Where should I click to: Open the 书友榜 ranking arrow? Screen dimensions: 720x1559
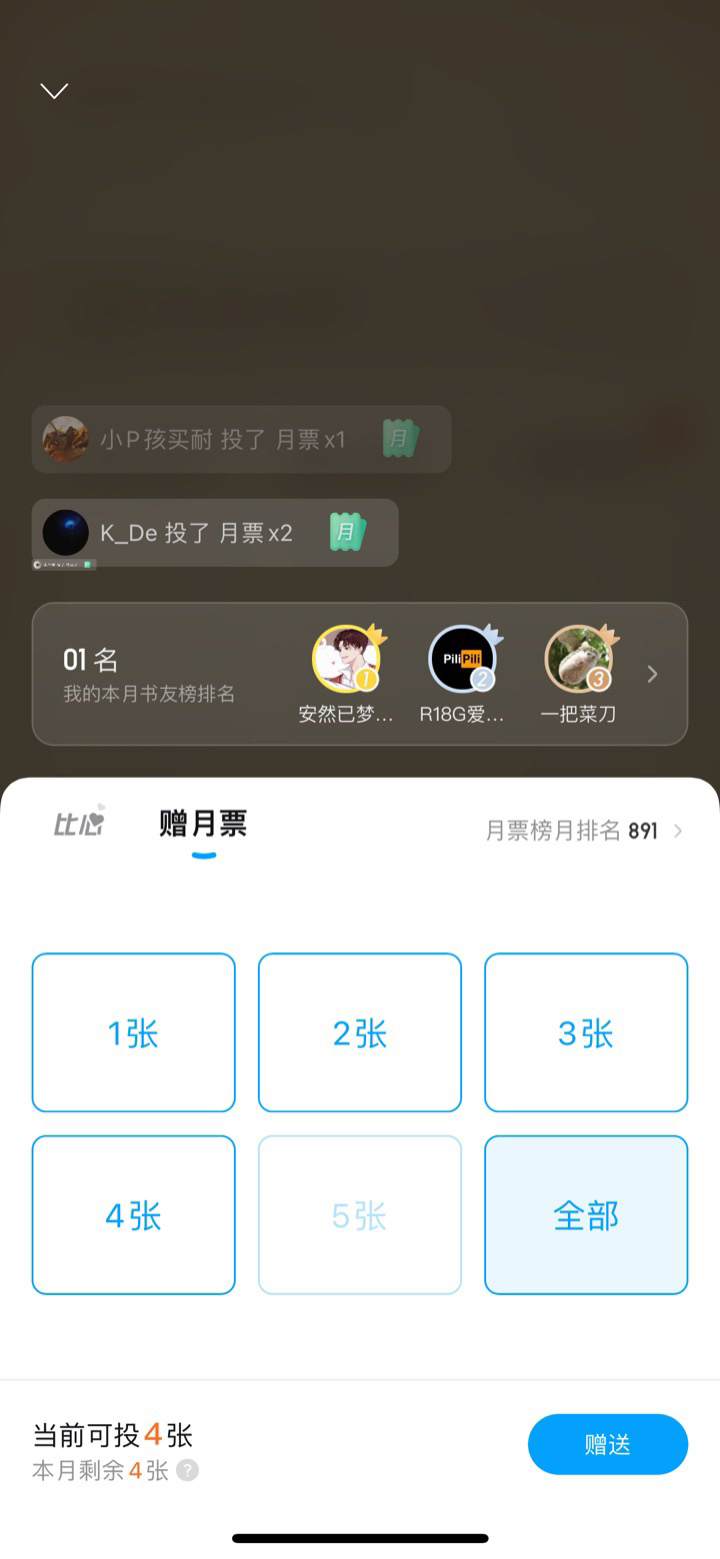(x=652, y=674)
